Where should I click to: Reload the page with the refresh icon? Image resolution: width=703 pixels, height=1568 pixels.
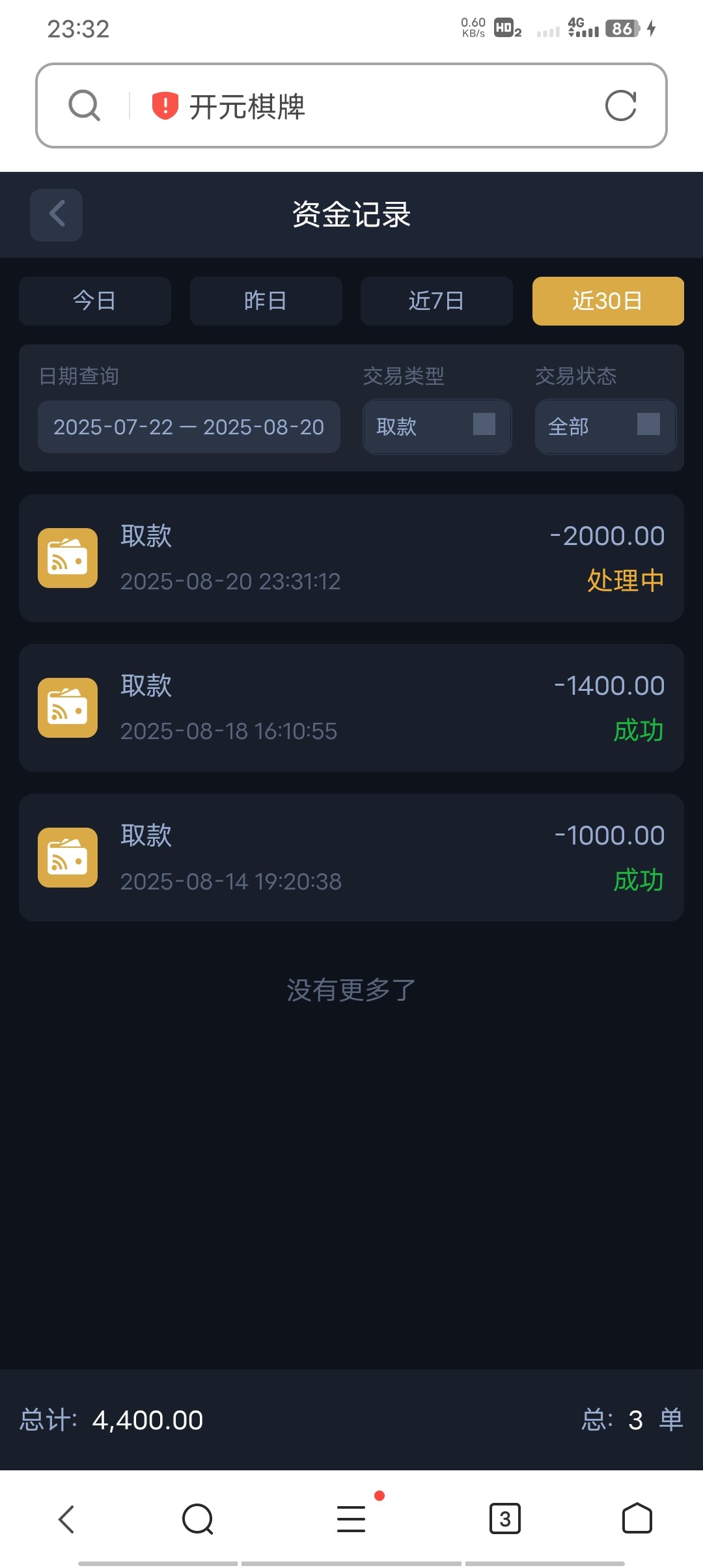620,105
